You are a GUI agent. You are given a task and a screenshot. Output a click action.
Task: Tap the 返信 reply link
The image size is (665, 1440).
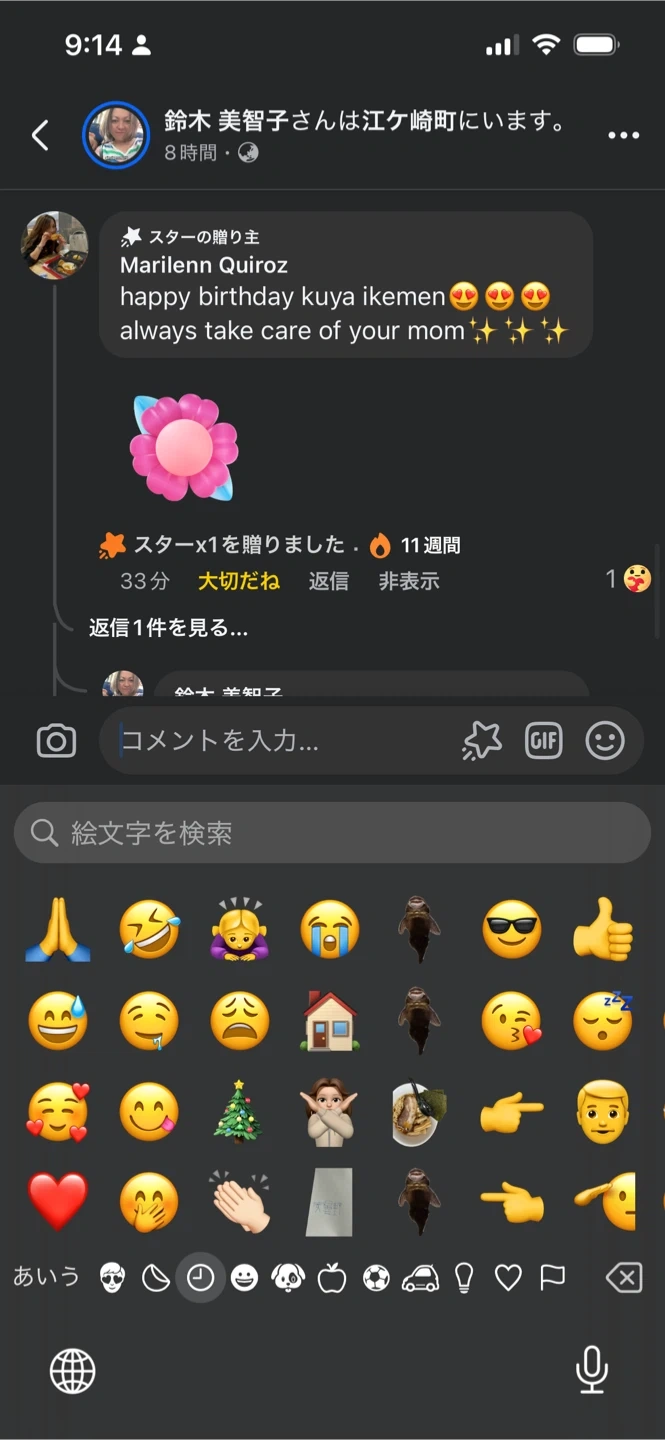pos(328,581)
